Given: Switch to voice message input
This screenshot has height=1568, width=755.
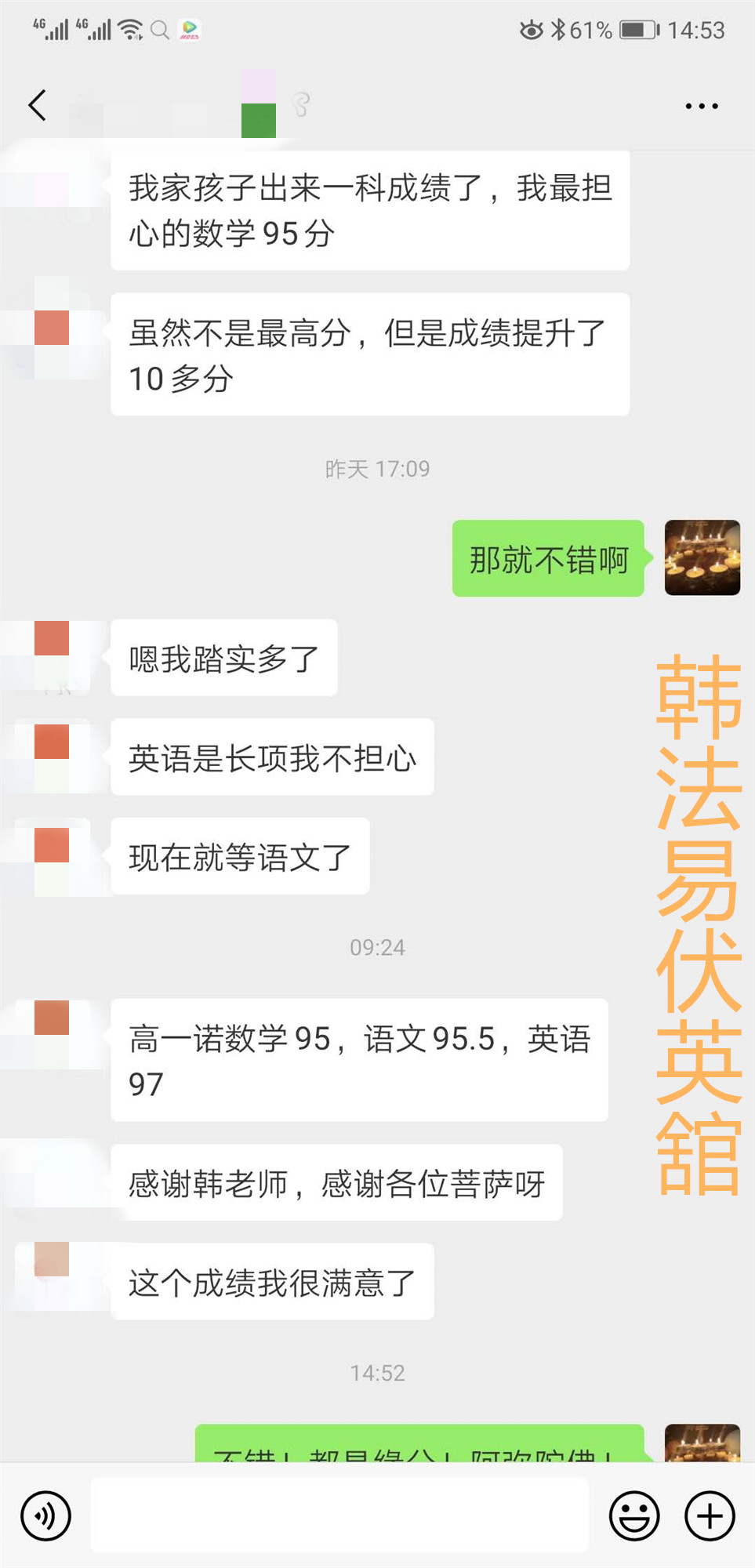Looking at the screenshot, I should coord(45,1515).
